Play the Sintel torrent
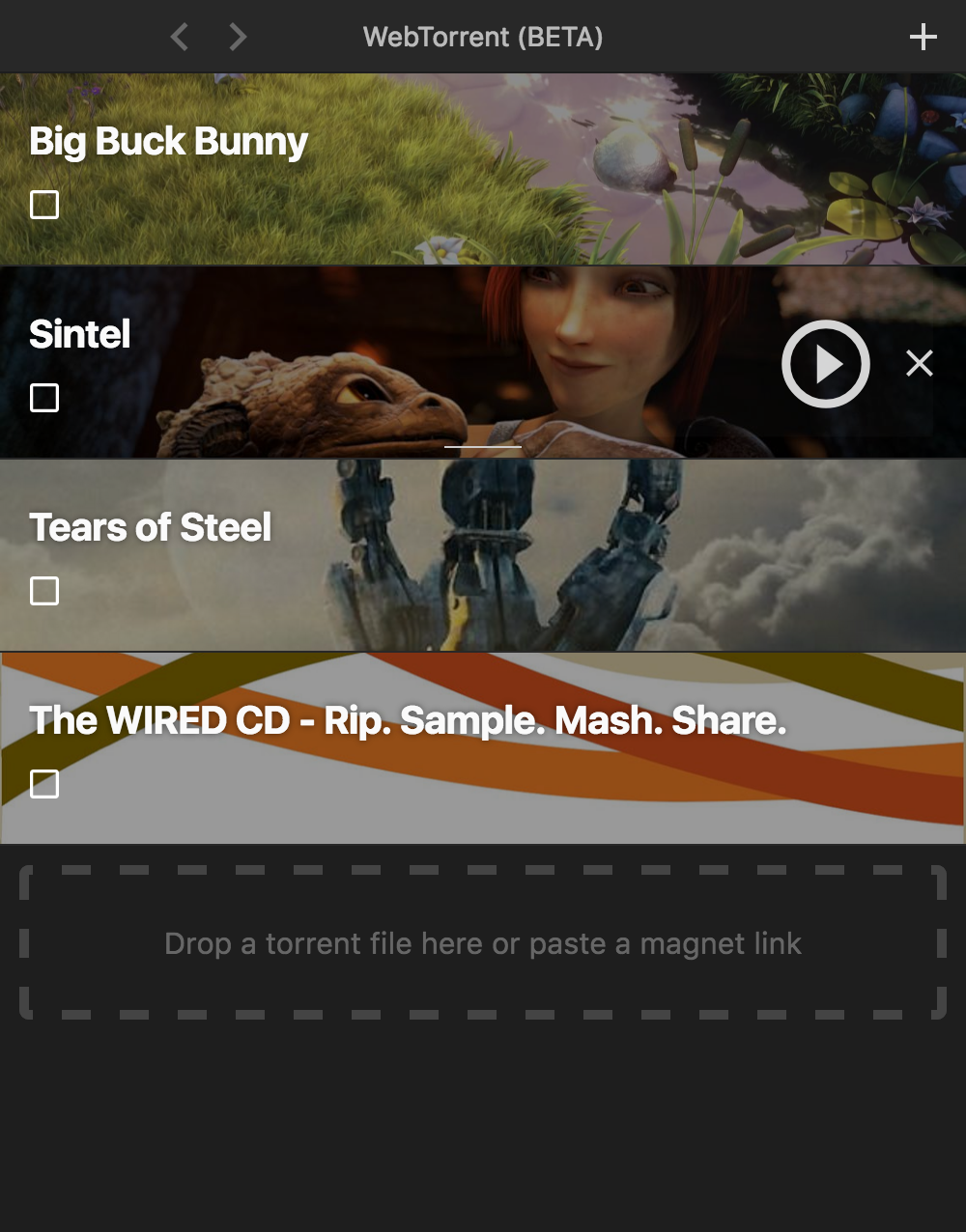The width and height of the screenshot is (966, 1232). [x=825, y=364]
